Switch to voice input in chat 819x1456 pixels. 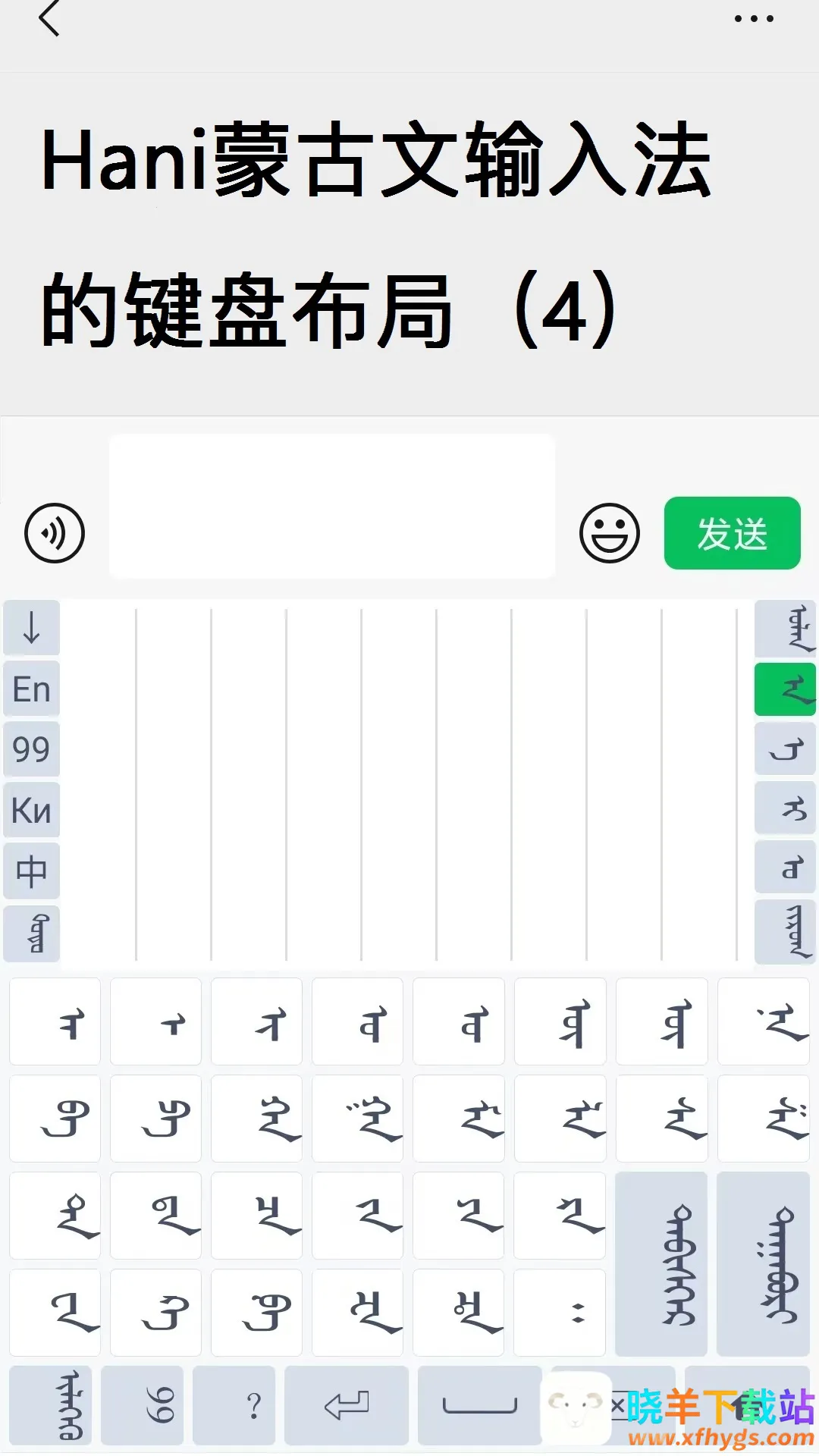(55, 532)
